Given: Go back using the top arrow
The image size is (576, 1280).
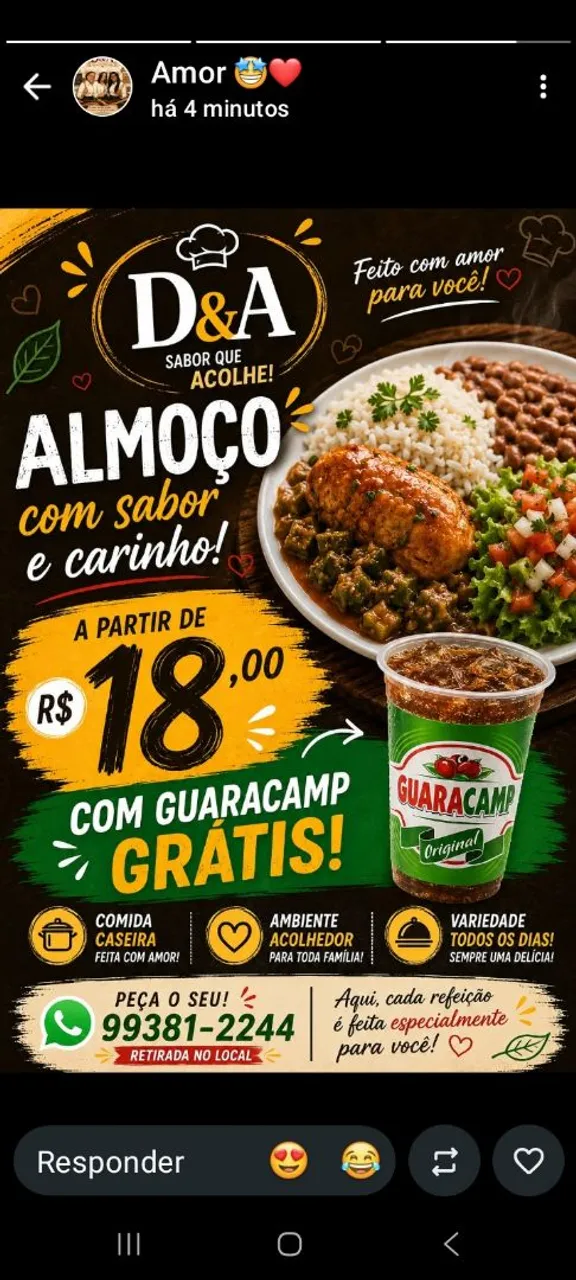Looking at the screenshot, I should [x=37, y=87].
